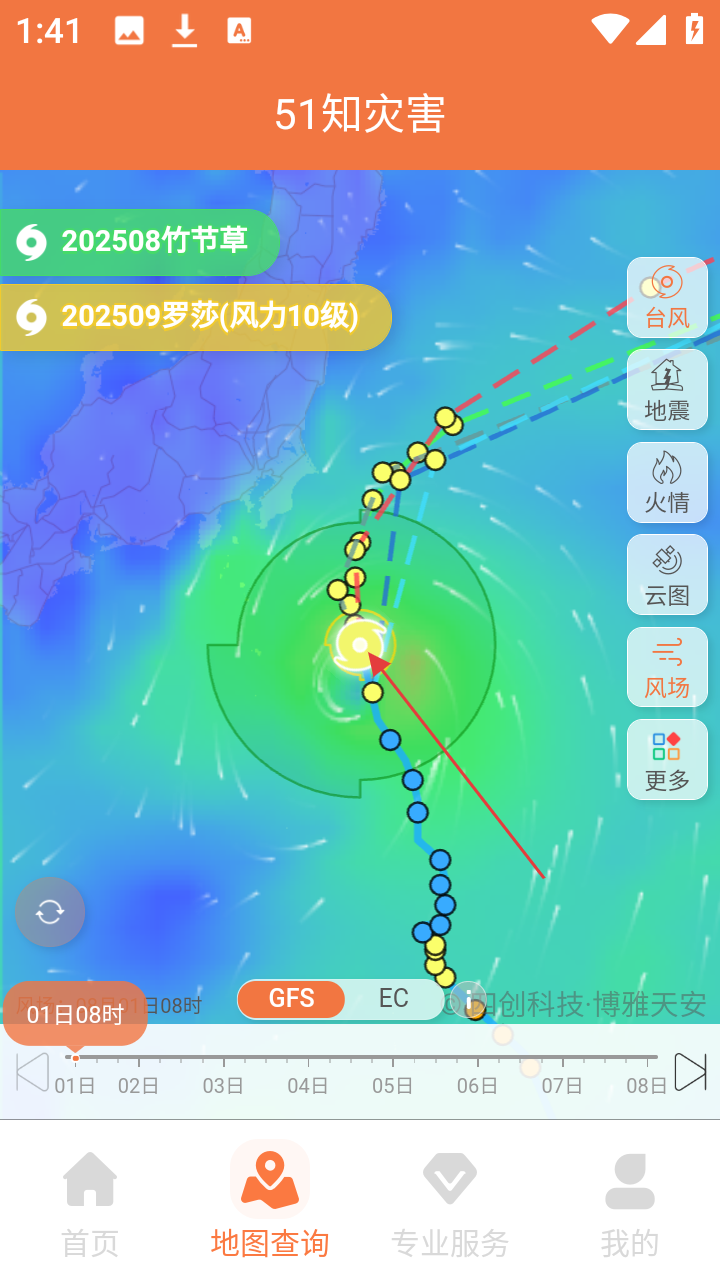Jump timeline to 05日
Image resolution: width=720 pixels, height=1280 pixels.
(393, 1085)
